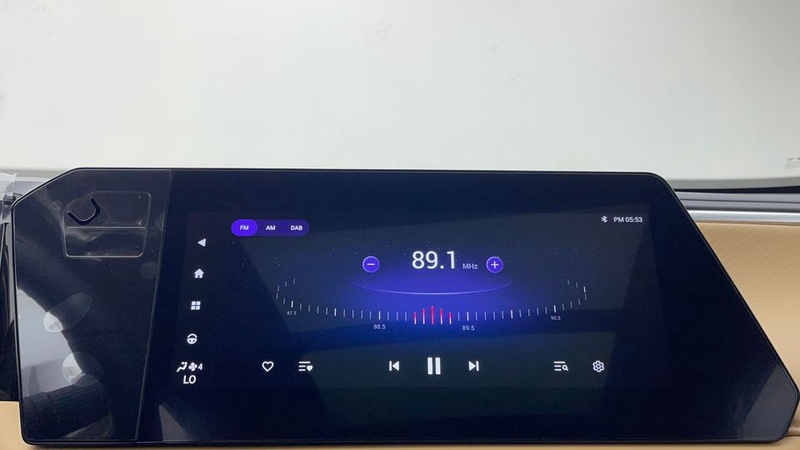This screenshot has width=800, height=450.
Task: Skip to the previous station
Action: point(394,366)
